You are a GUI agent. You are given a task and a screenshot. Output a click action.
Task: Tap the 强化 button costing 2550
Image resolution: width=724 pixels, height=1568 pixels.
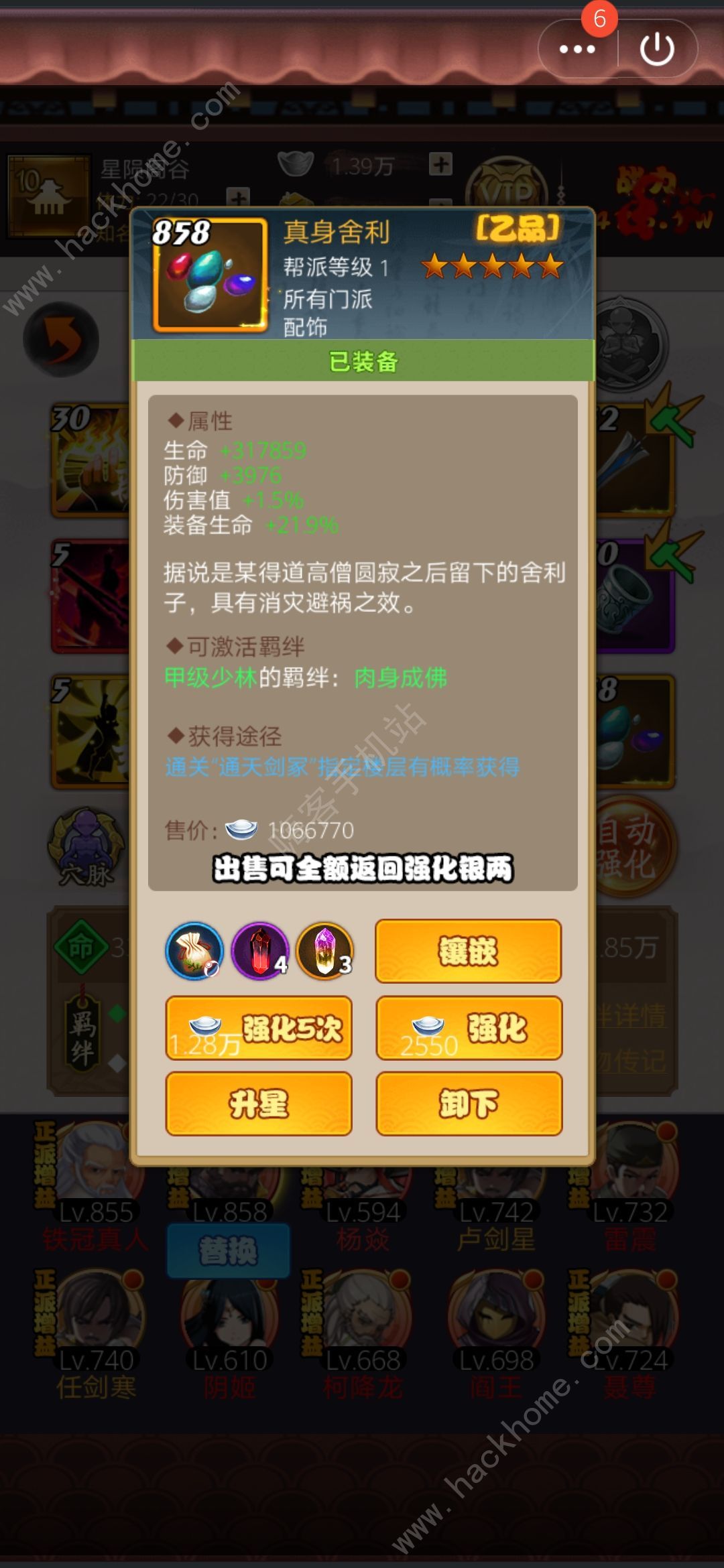pyautogui.click(x=469, y=1028)
